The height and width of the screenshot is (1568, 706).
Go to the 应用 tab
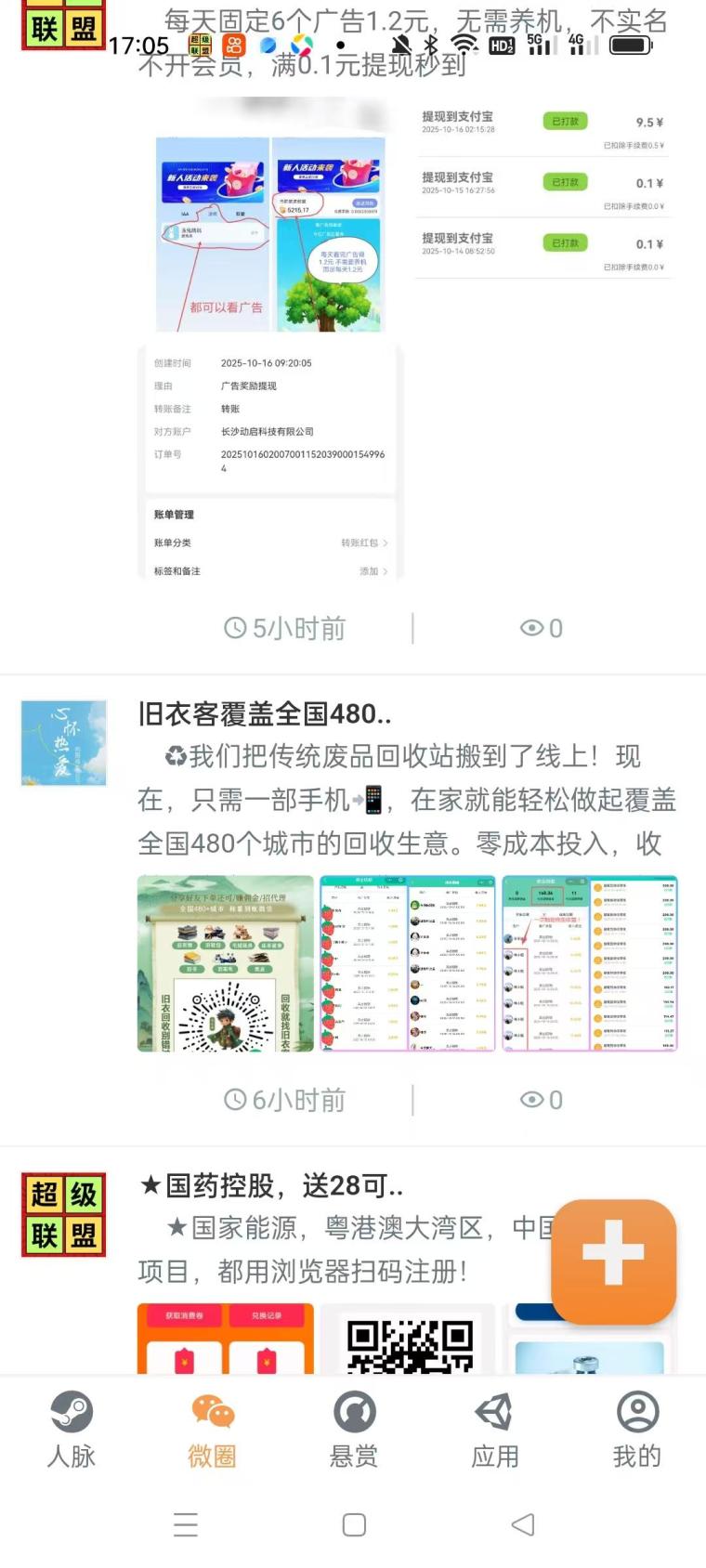click(494, 1430)
